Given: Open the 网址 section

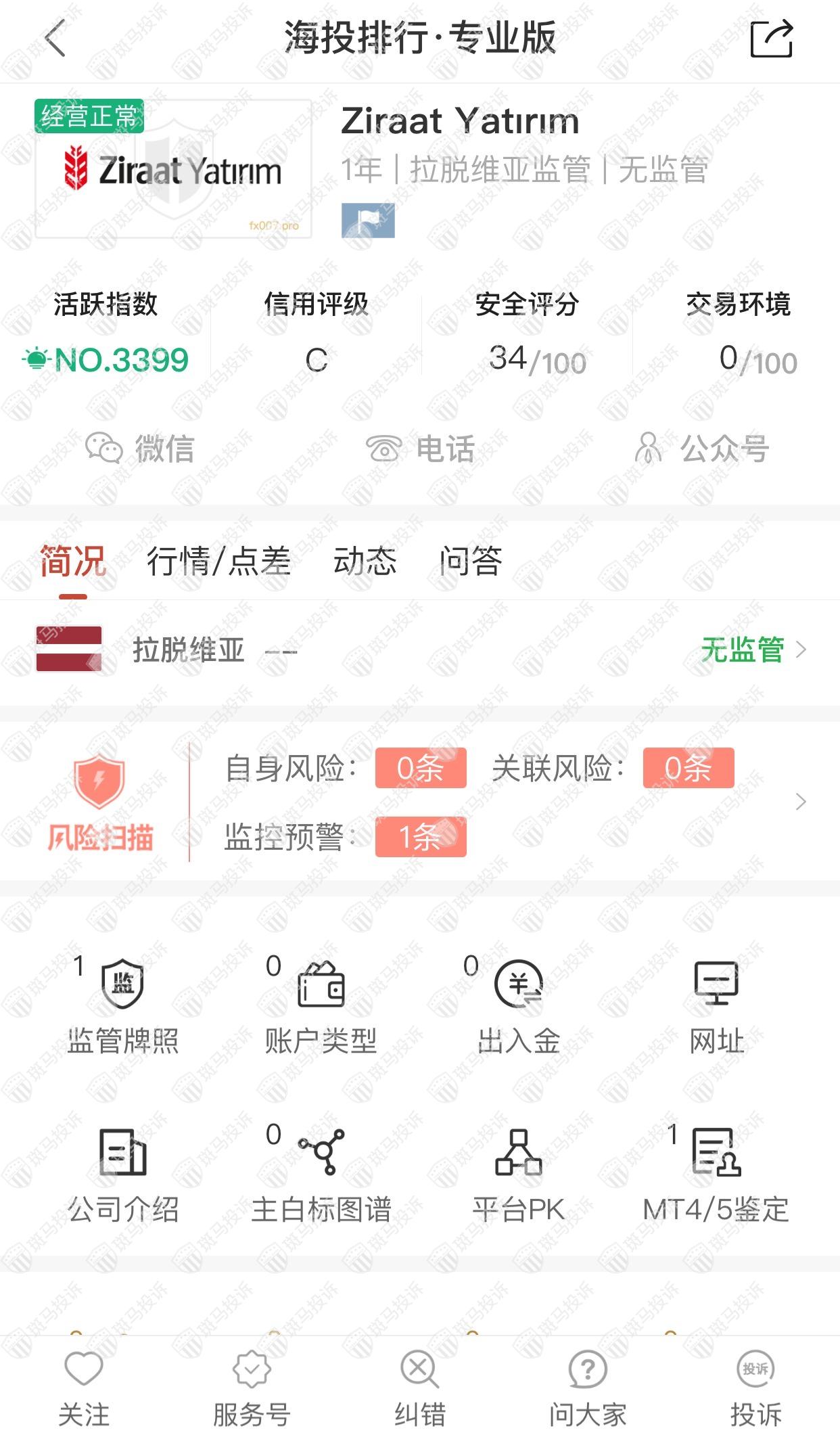Looking at the screenshot, I should tap(716, 1005).
